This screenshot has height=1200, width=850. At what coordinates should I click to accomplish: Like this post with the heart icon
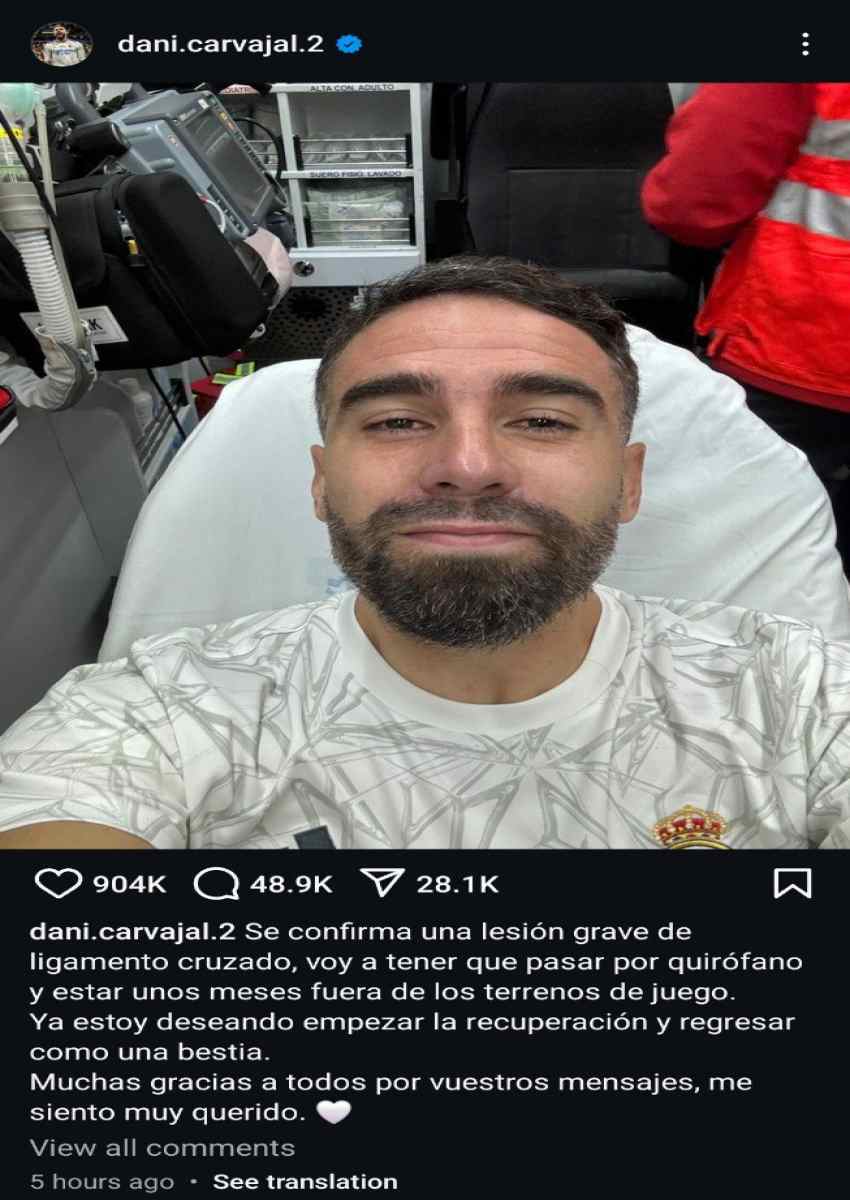click(x=56, y=883)
